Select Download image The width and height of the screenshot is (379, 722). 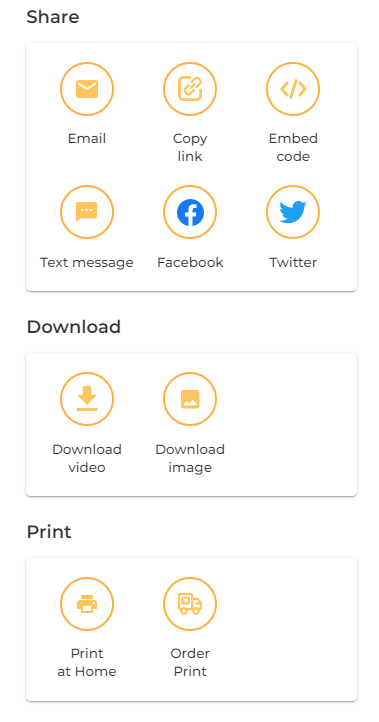tap(190, 399)
